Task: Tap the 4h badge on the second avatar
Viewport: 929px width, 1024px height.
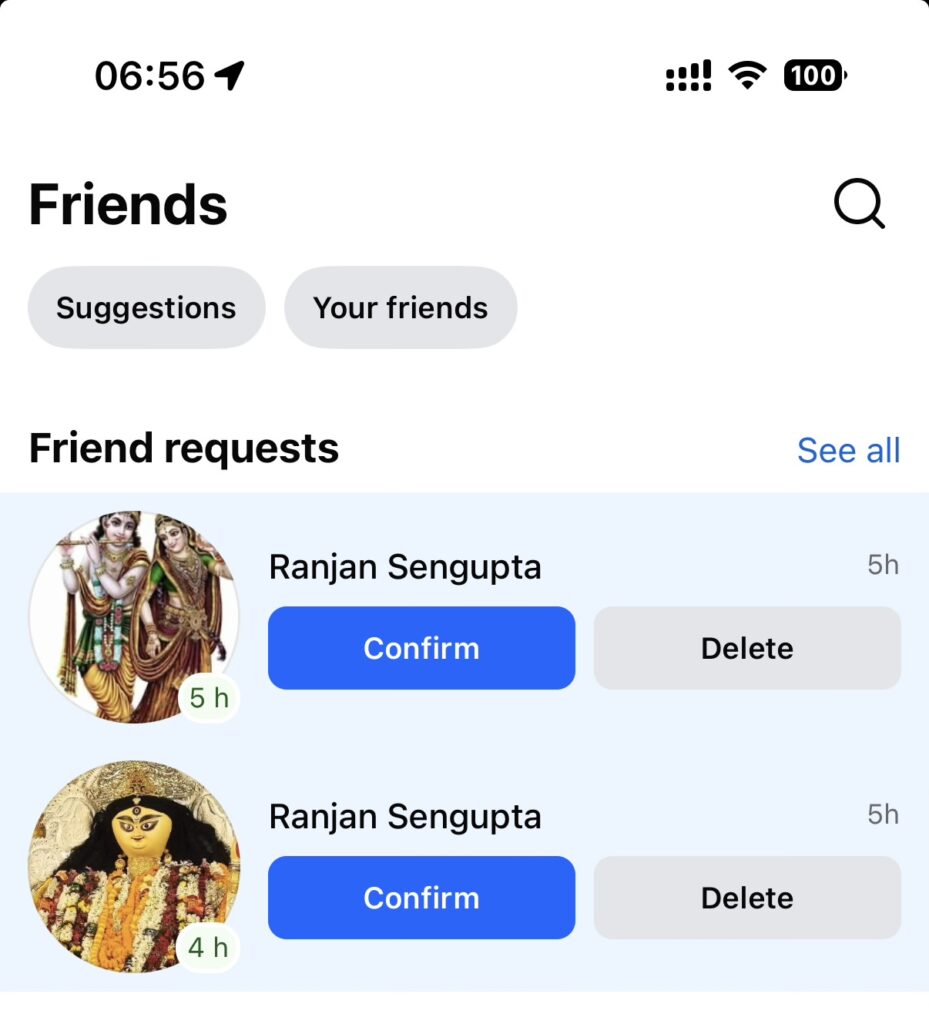Action: click(x=207, y=948)
